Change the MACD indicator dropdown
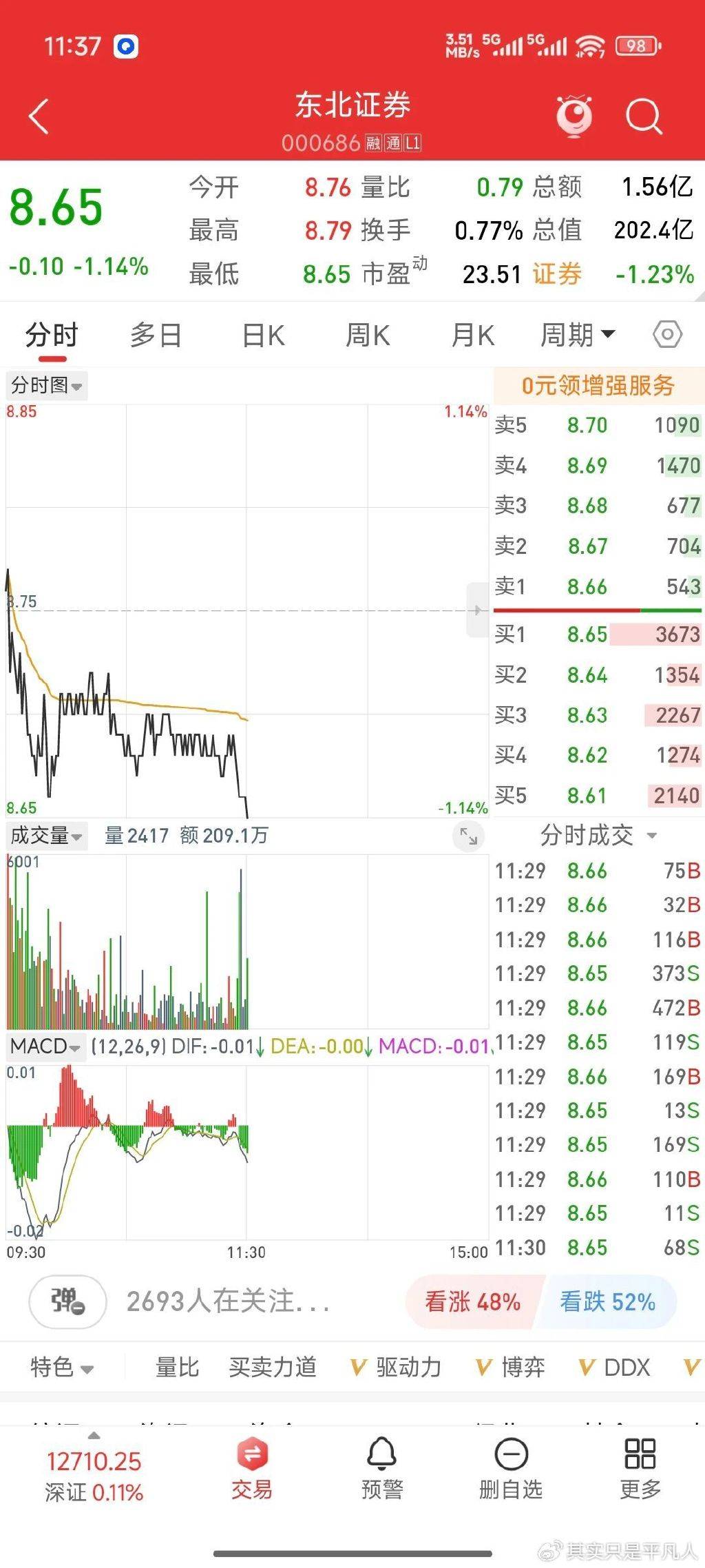 click(45, 1046)
